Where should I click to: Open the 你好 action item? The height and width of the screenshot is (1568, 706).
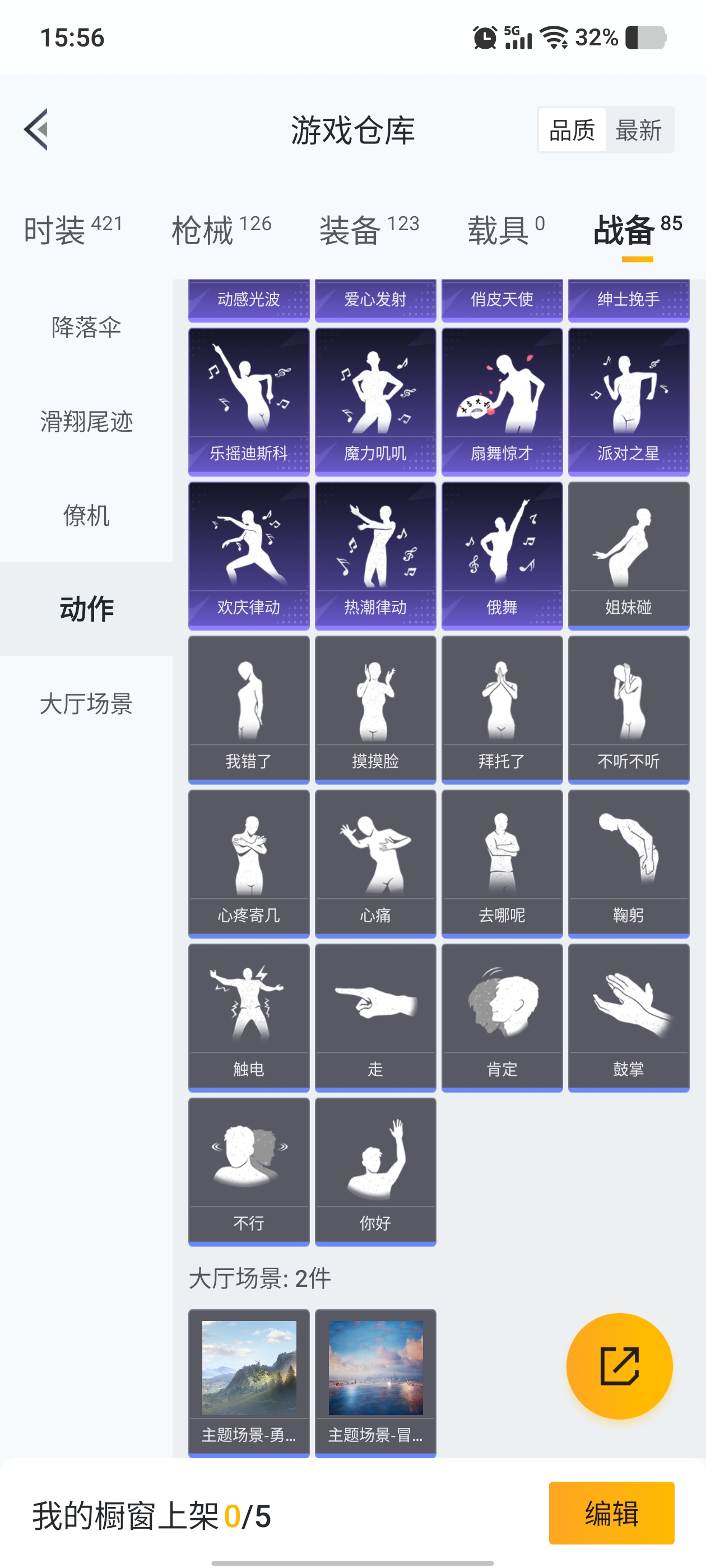click(375, 1172)
